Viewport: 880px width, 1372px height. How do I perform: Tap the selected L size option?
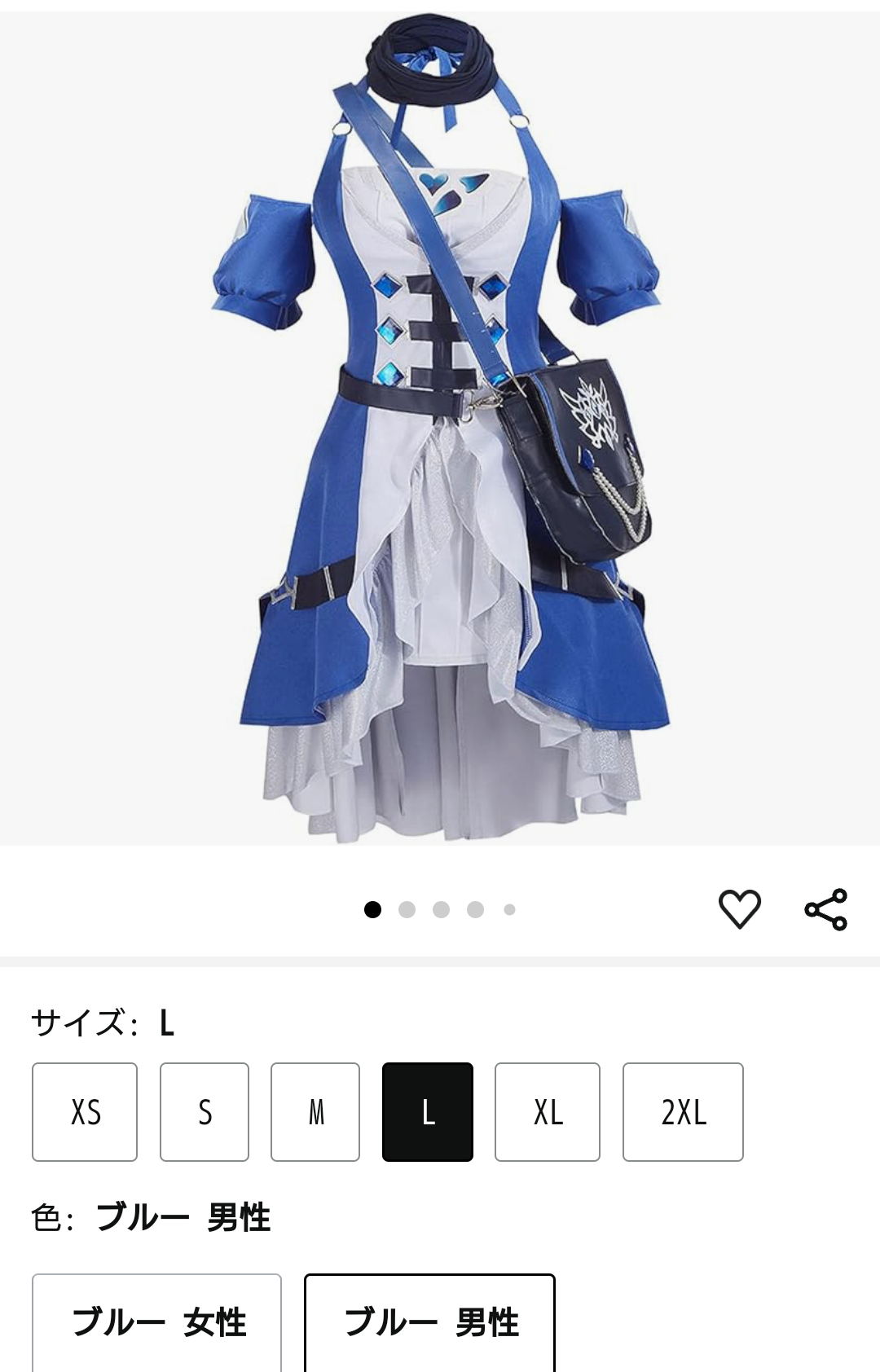(x=428, y=1112)
